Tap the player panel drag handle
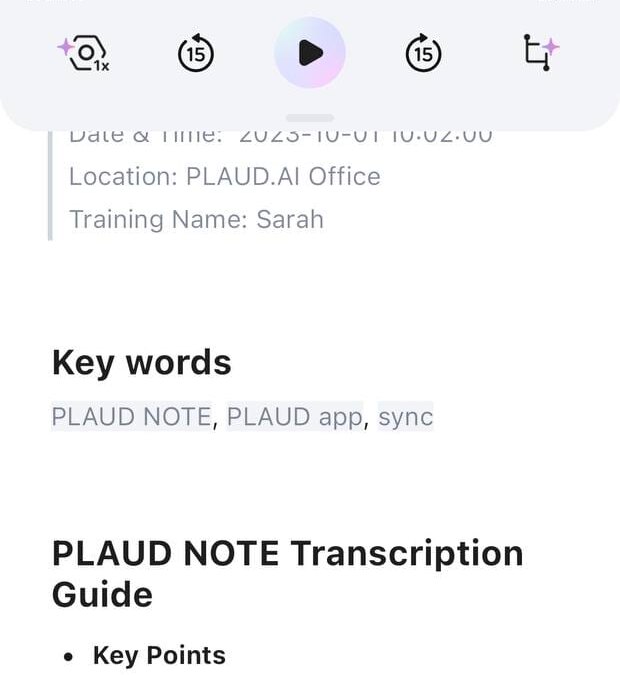This screenshot has width=620, height=675. (310, 118)
